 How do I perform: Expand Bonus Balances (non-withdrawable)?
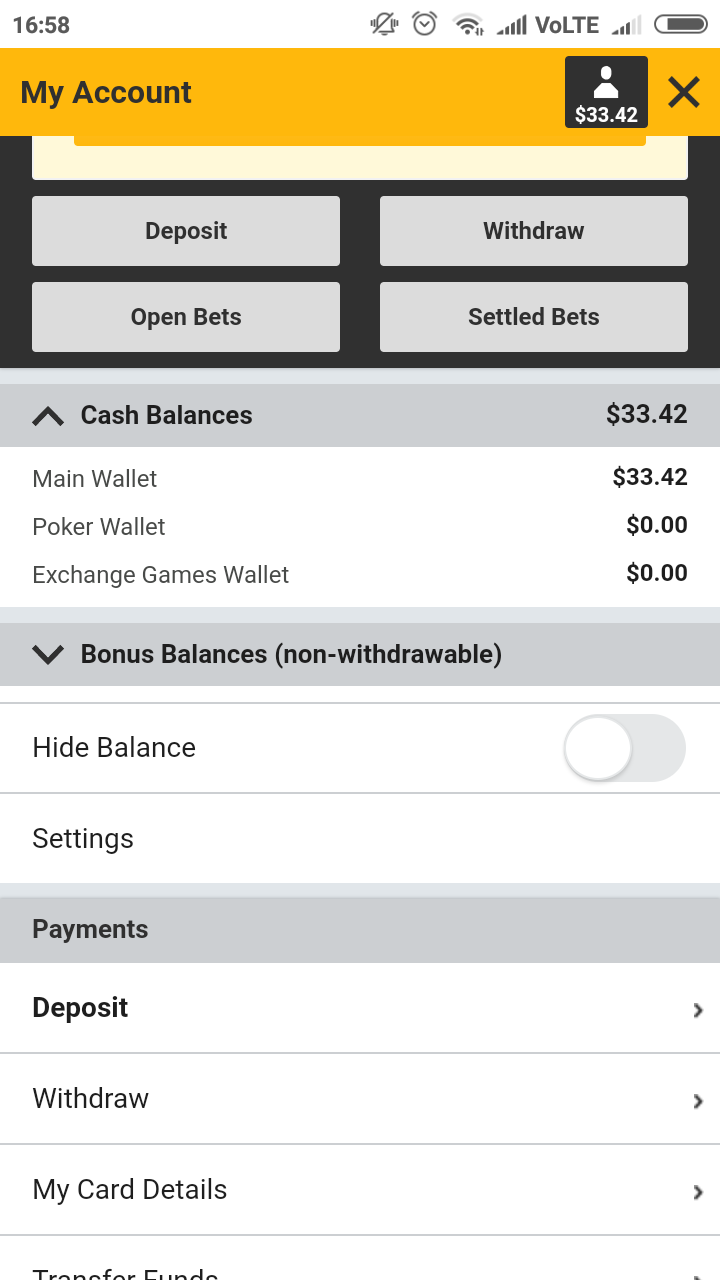point(48,655)
